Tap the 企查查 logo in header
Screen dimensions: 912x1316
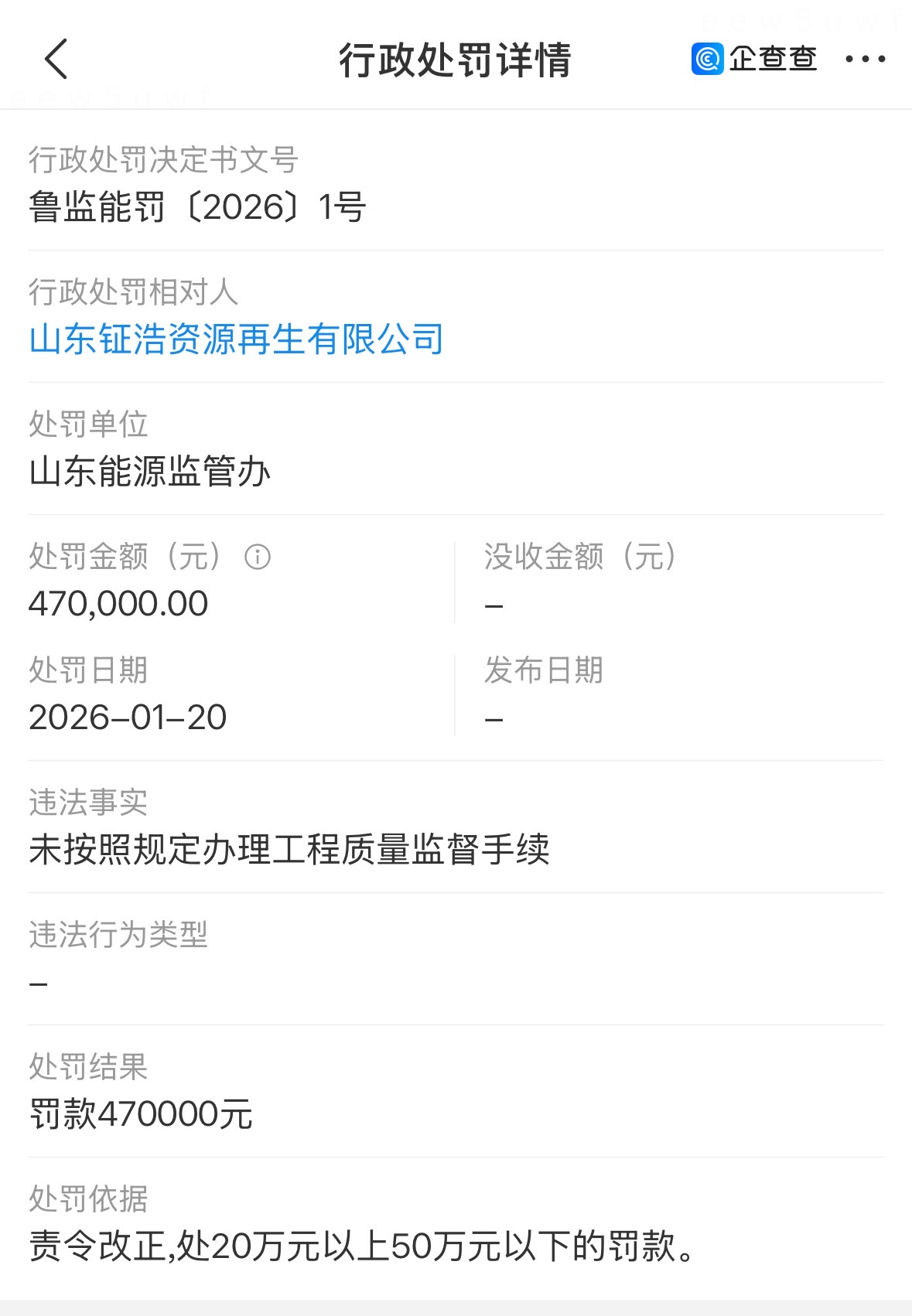coord(754,60)
